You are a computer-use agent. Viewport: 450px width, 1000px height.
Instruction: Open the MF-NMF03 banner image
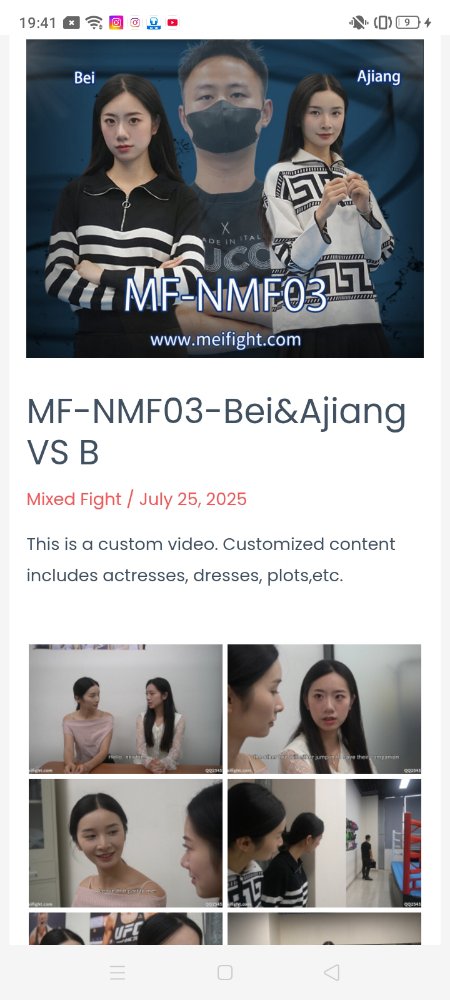tap(224, 198)
